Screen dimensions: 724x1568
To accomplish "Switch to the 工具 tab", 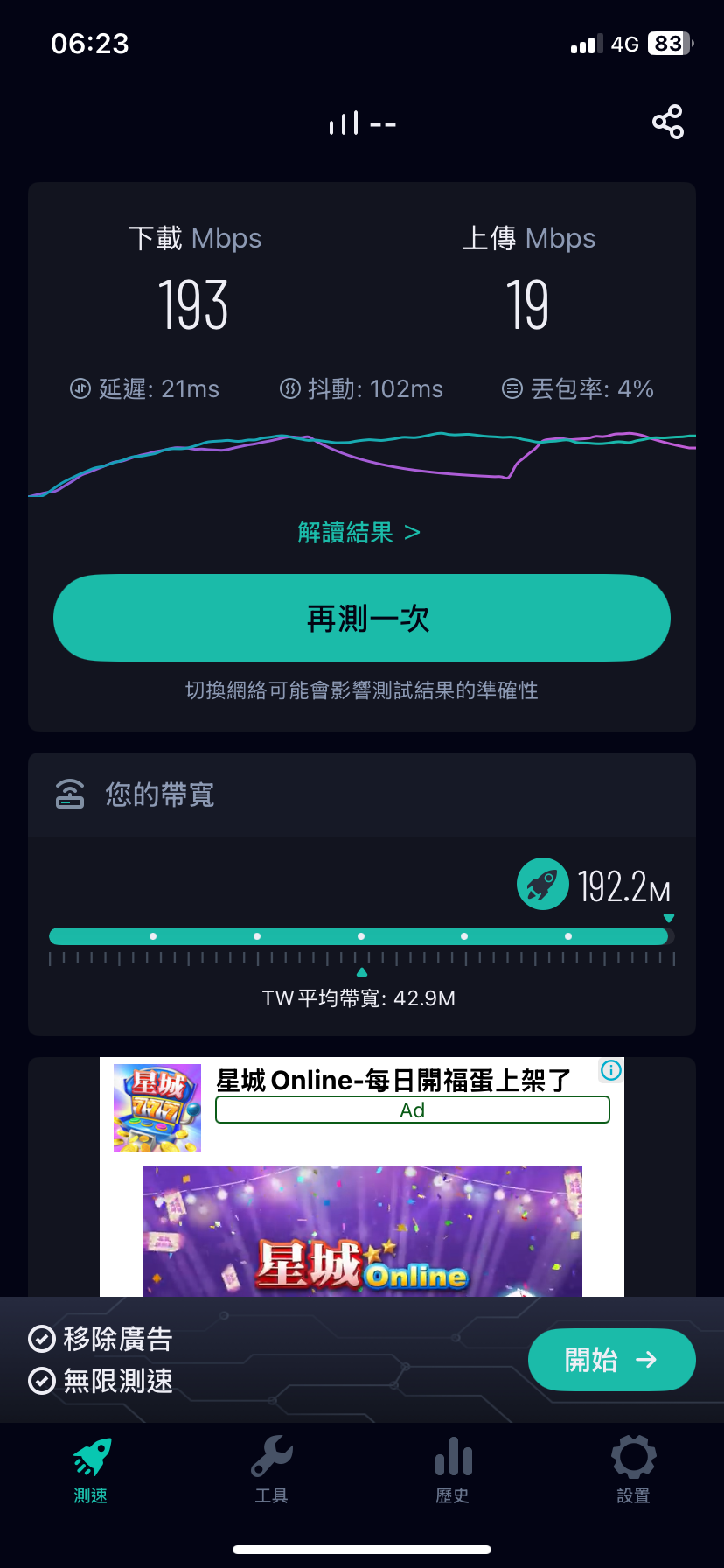I will [x=272, y=1470].
